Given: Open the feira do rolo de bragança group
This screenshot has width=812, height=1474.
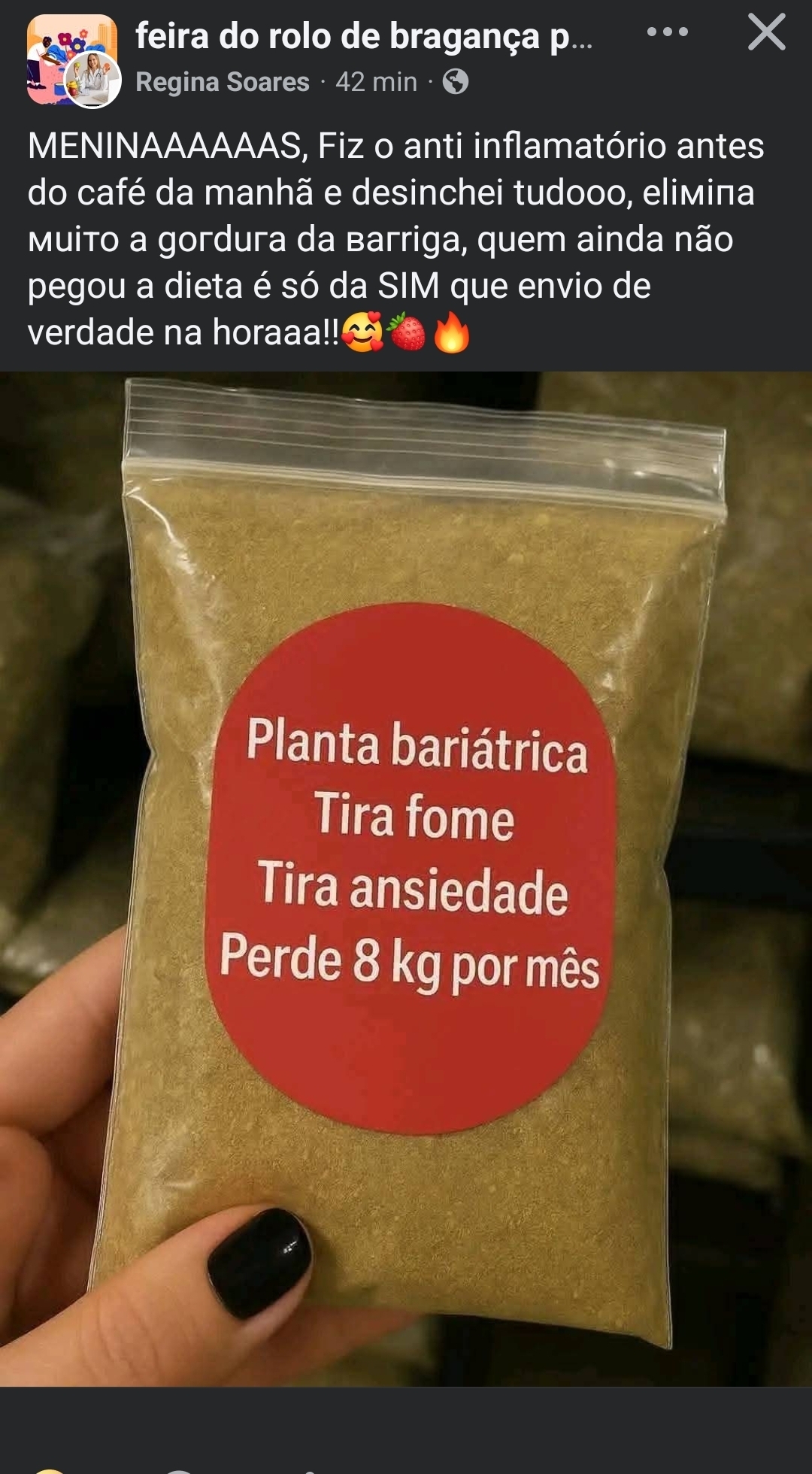Looking at the screenshot, I should (364, 36).
